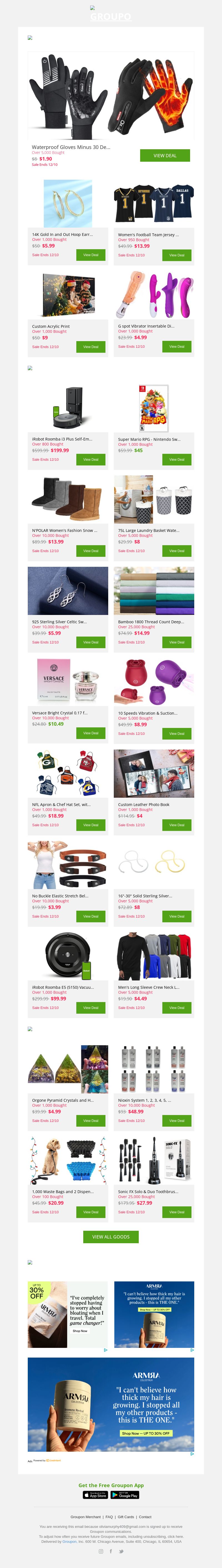View deal for Men's Long Sleeve Crew Neck
This screenshot has width=222, height=1568.
tap(176, 1007)
